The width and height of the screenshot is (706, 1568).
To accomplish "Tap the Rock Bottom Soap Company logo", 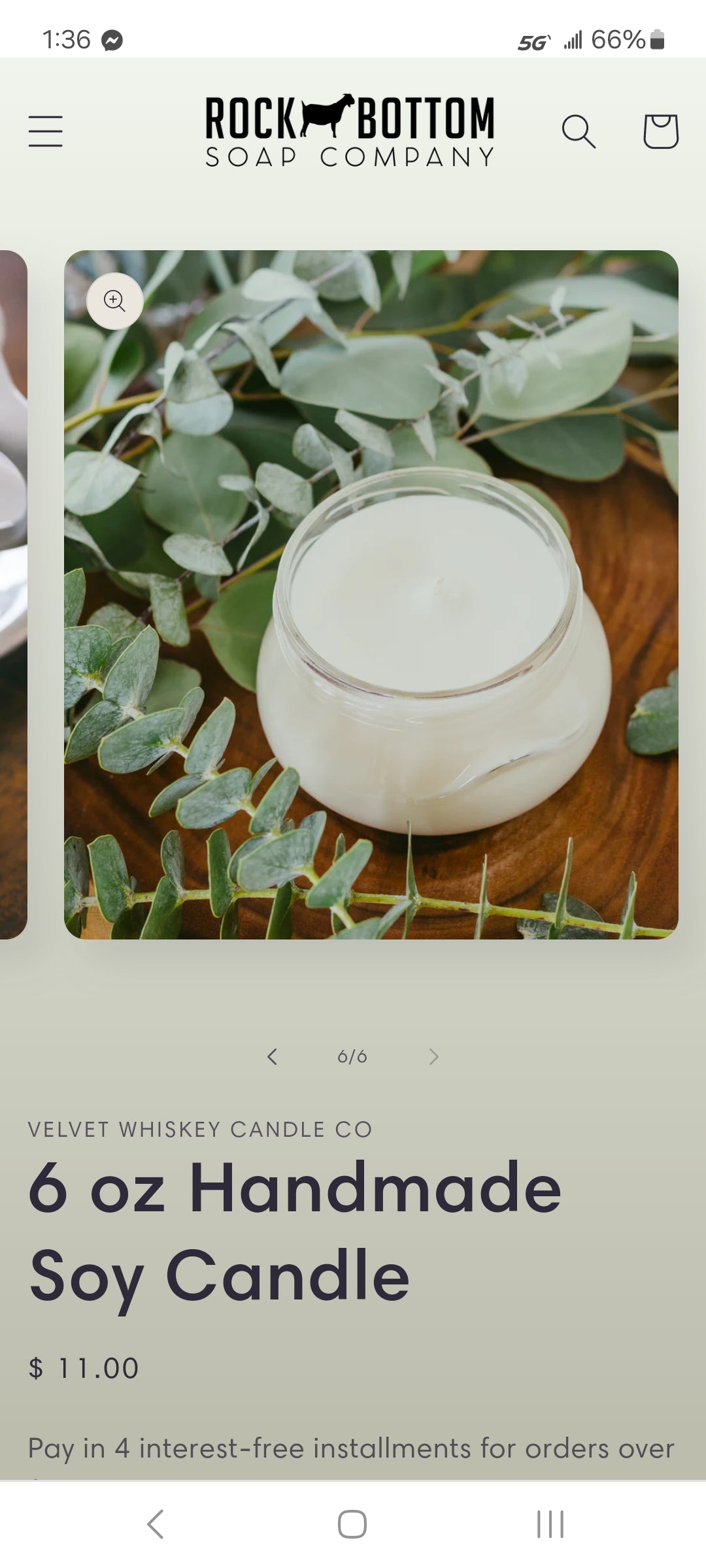I will (350, 131).
